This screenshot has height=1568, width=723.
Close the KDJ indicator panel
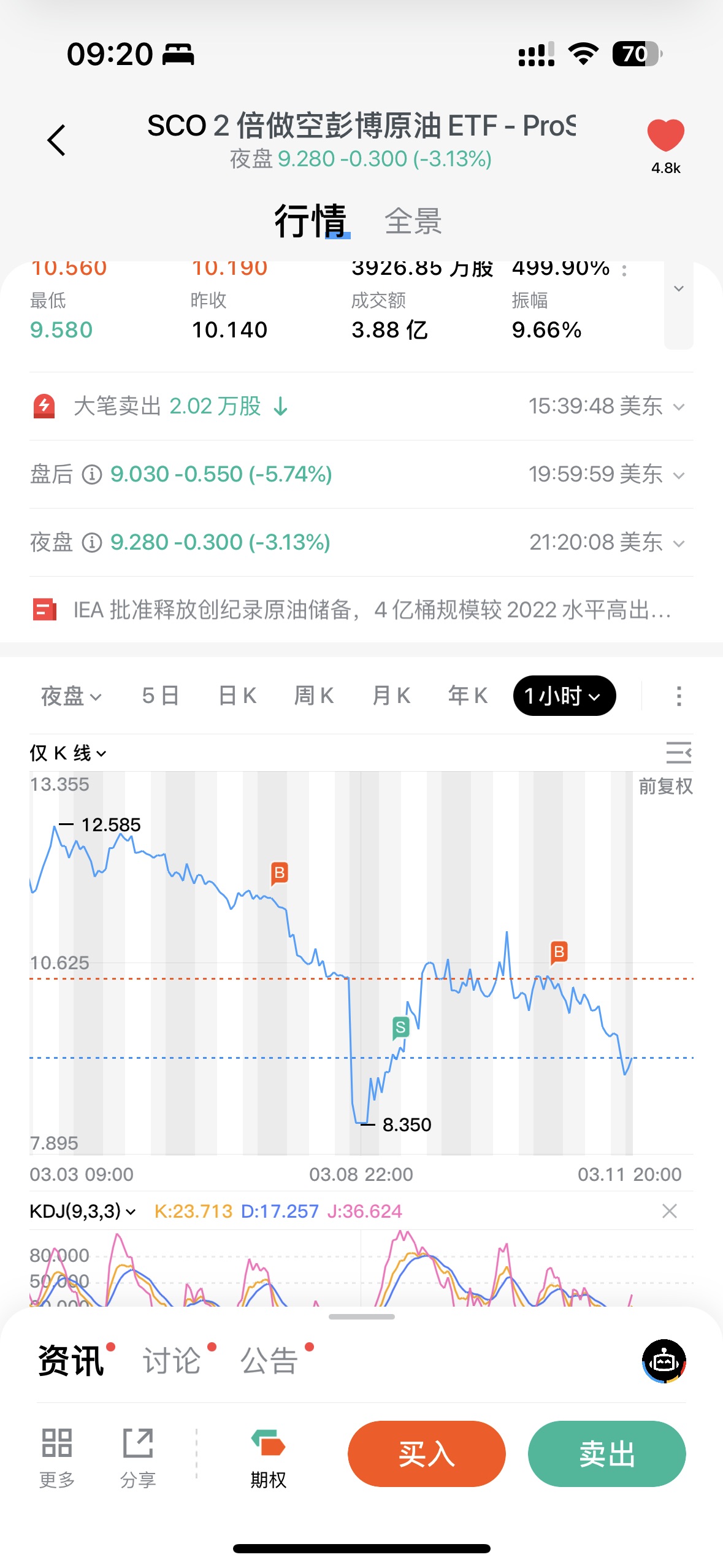[x=670, y=1211]
